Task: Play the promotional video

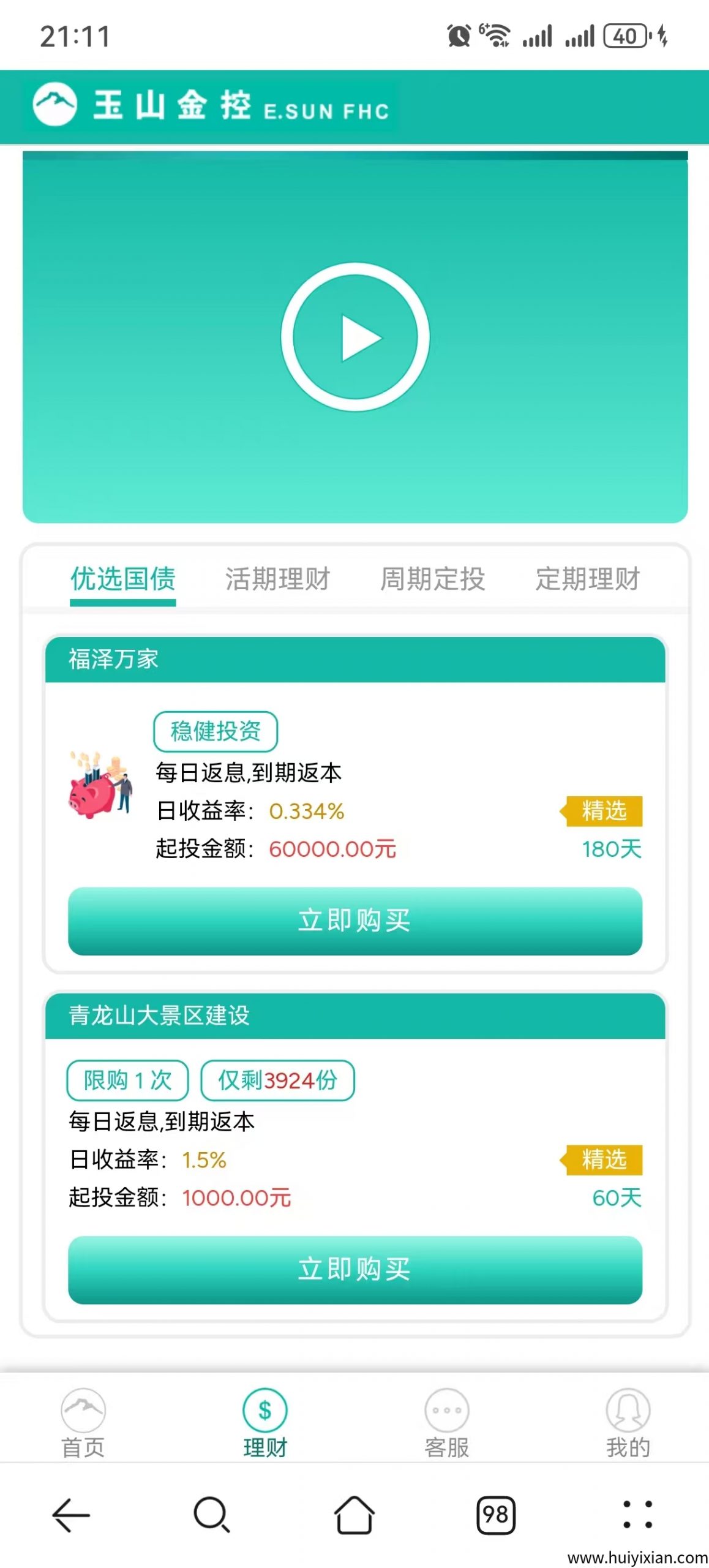Action: coord(354,337)
